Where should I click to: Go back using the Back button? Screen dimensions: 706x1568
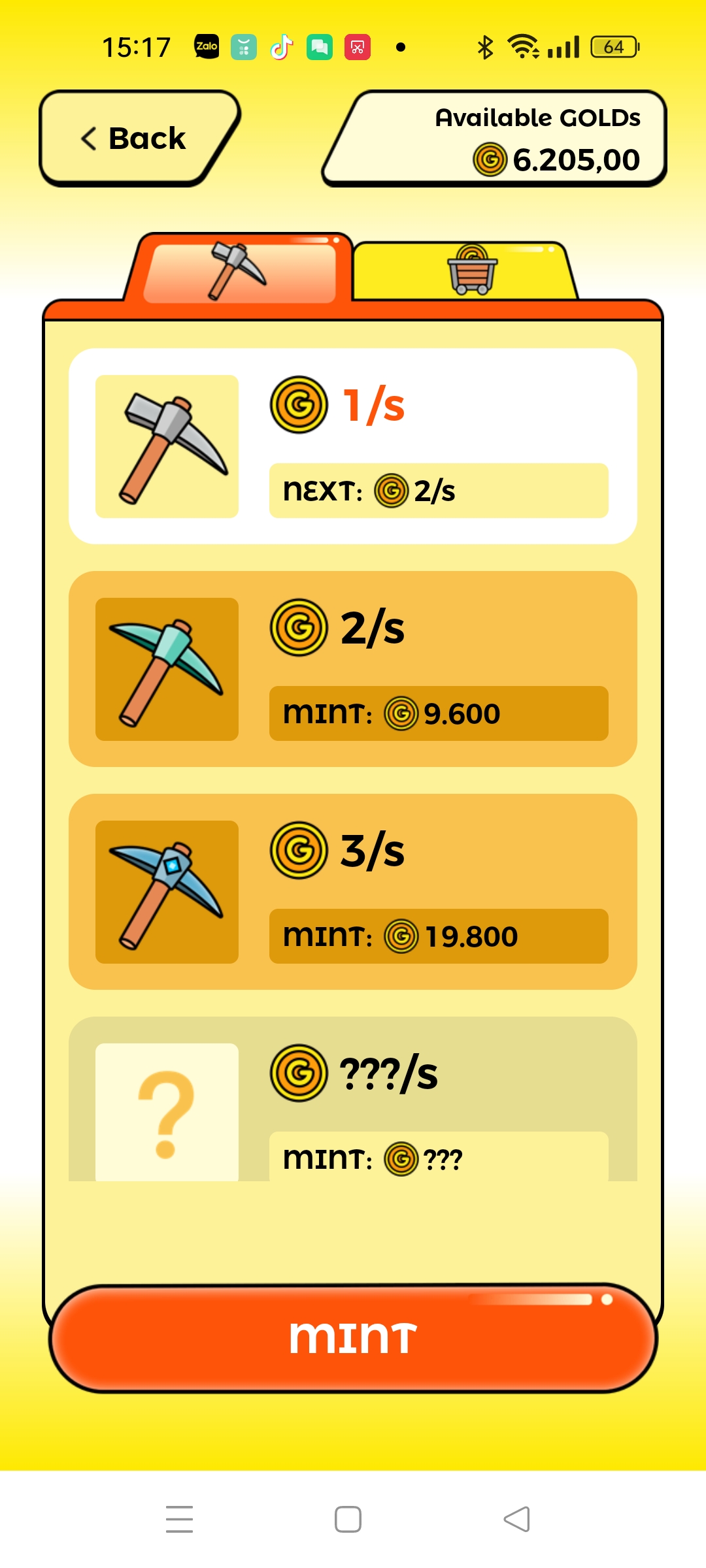pos(139,138)
